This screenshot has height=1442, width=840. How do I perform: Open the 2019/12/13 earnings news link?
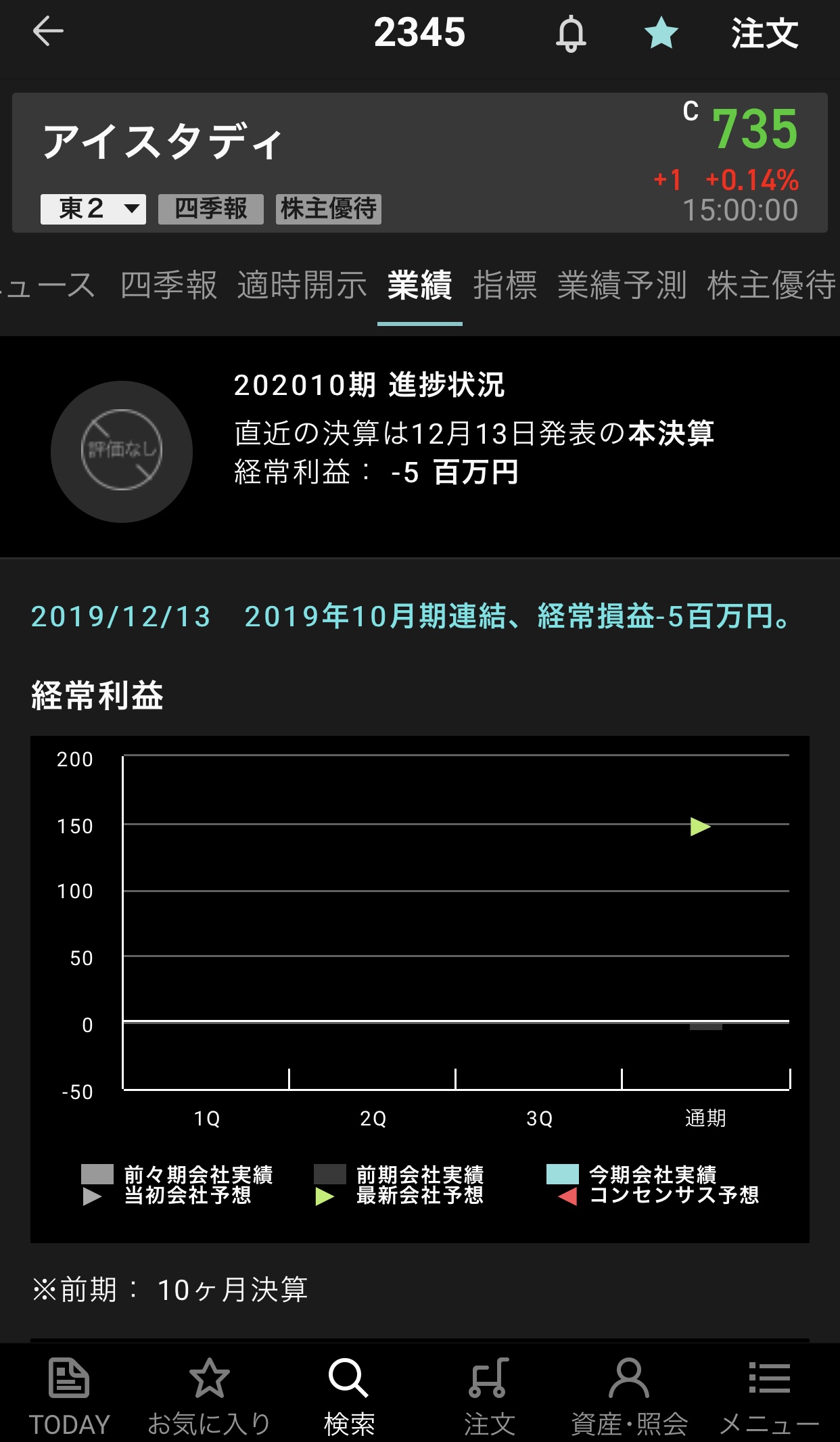[410, 616]
